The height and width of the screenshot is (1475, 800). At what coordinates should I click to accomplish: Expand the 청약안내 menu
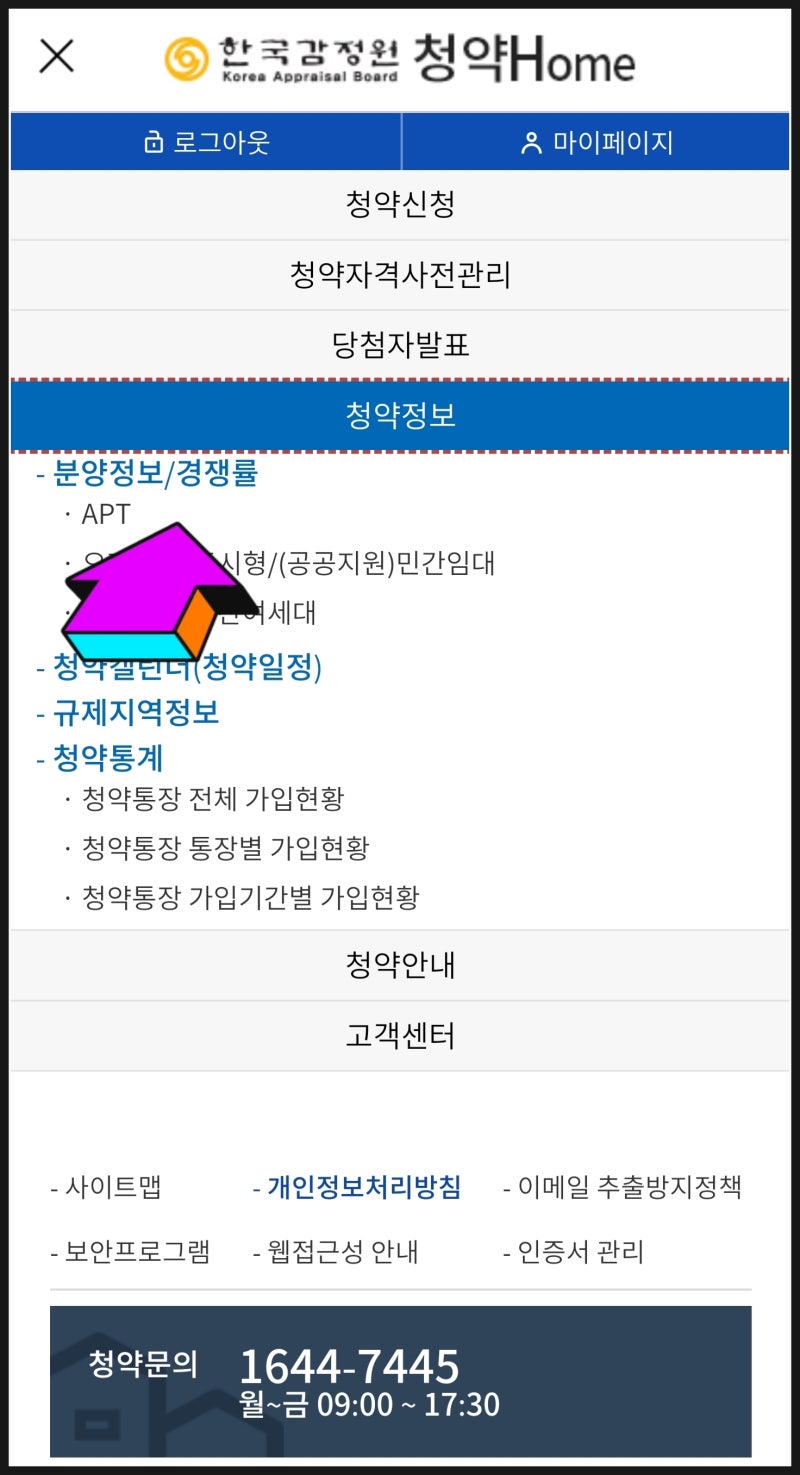(x=400, y=965)
